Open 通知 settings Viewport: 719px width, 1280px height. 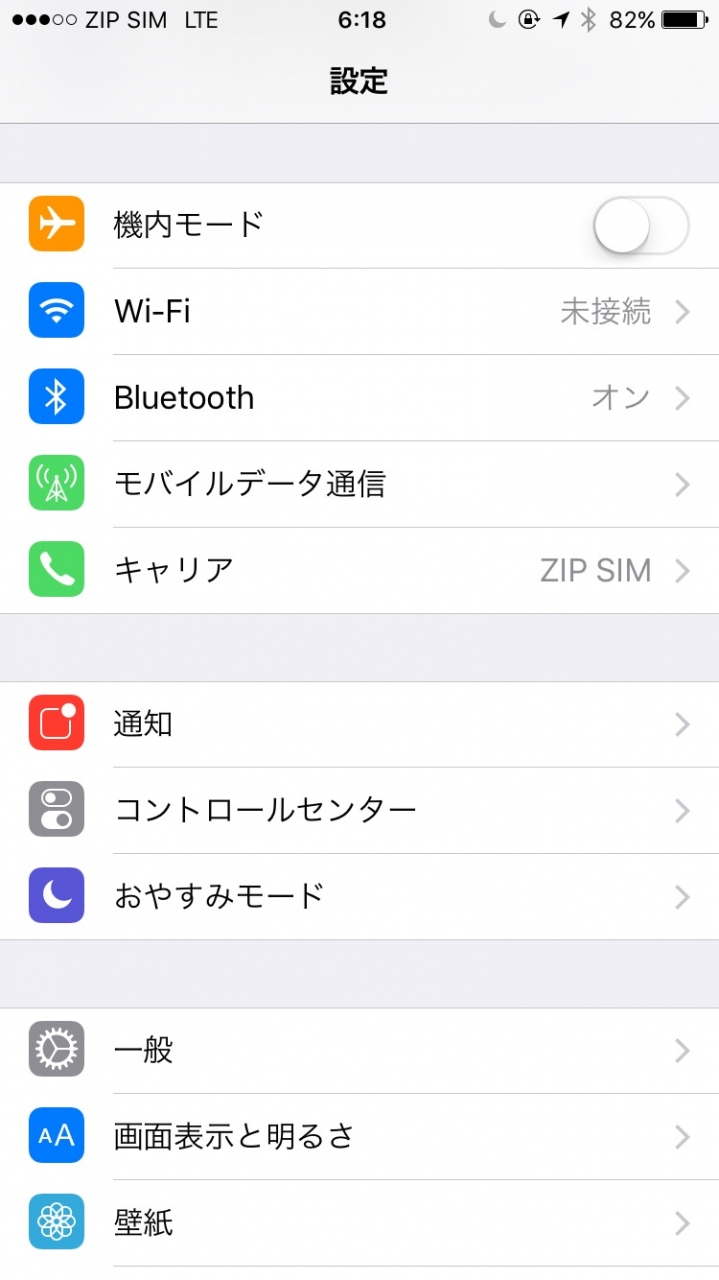coord(360,724)
